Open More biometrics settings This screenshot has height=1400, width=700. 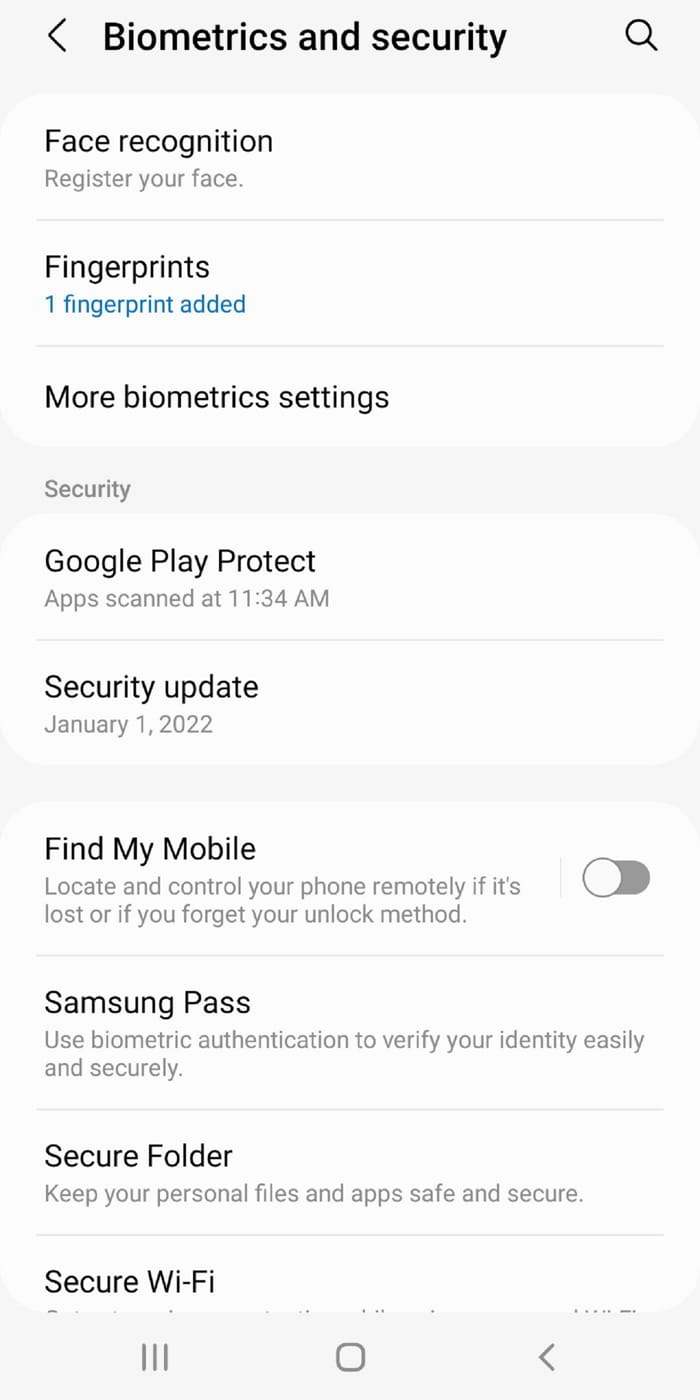point(350,397)
